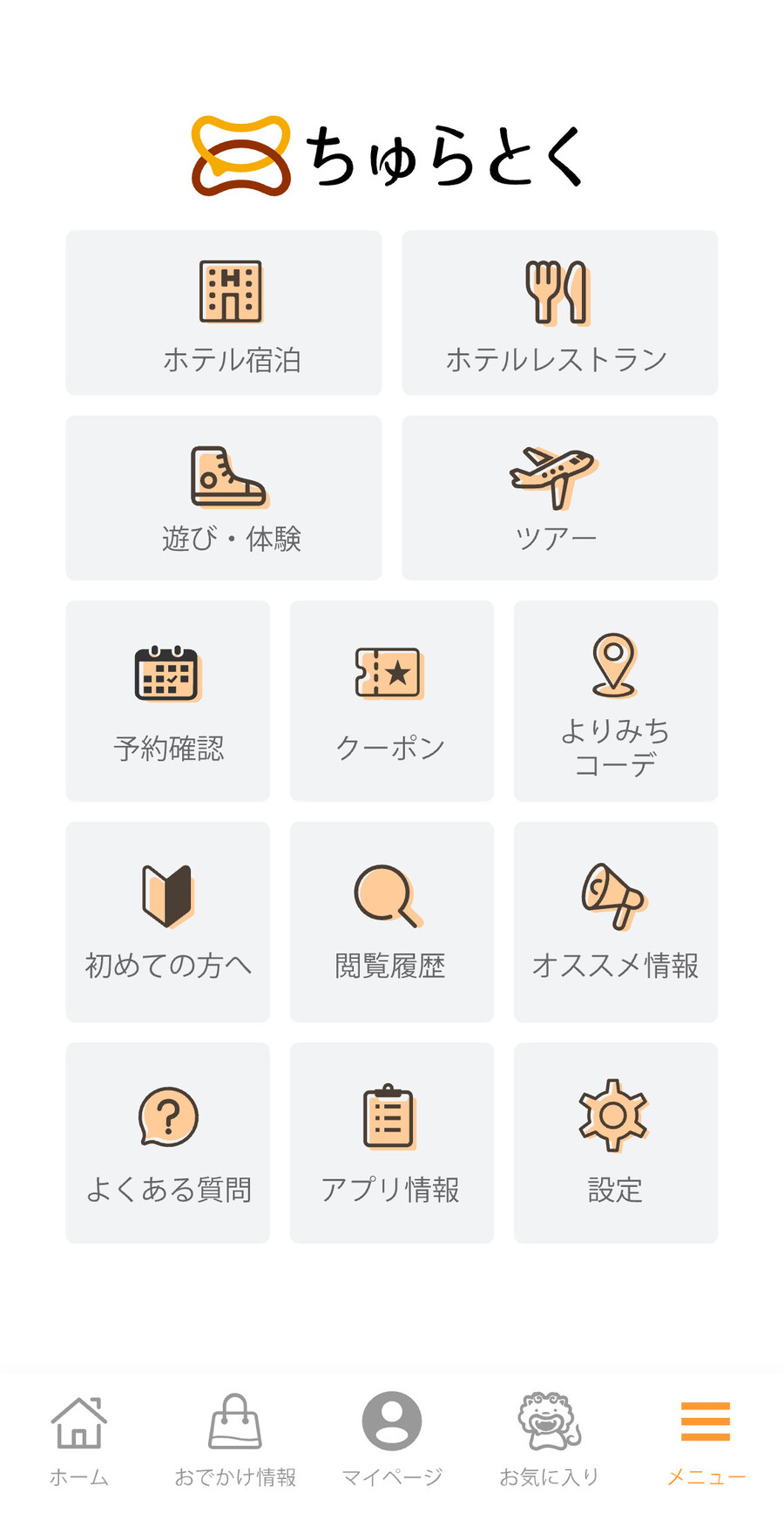The height and width of the screenshot is (1513, 784).
Task: Open FAQ via the よくある質問 question bubble
Action: (x=166, y=1118)
